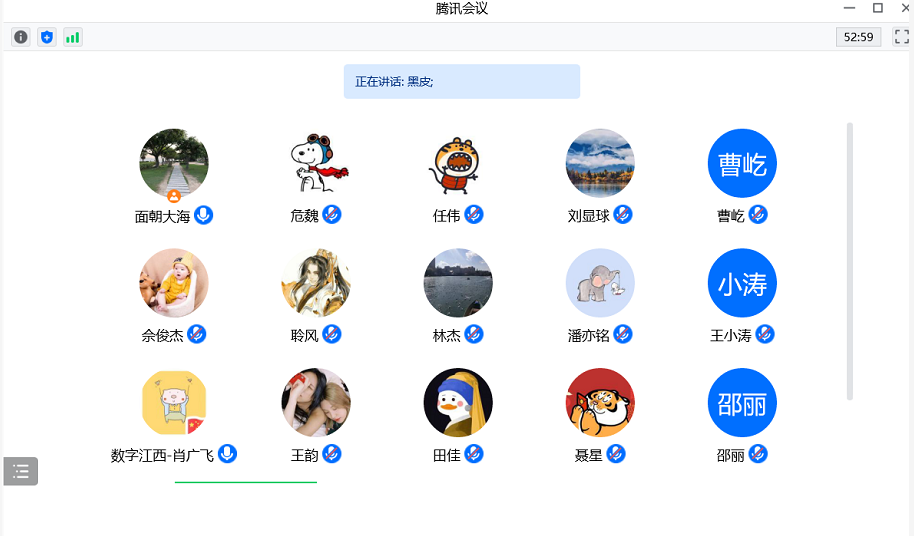Open the side list menu button
The width and height of the screenshot is (914, 536).
(x=21, y=471)
